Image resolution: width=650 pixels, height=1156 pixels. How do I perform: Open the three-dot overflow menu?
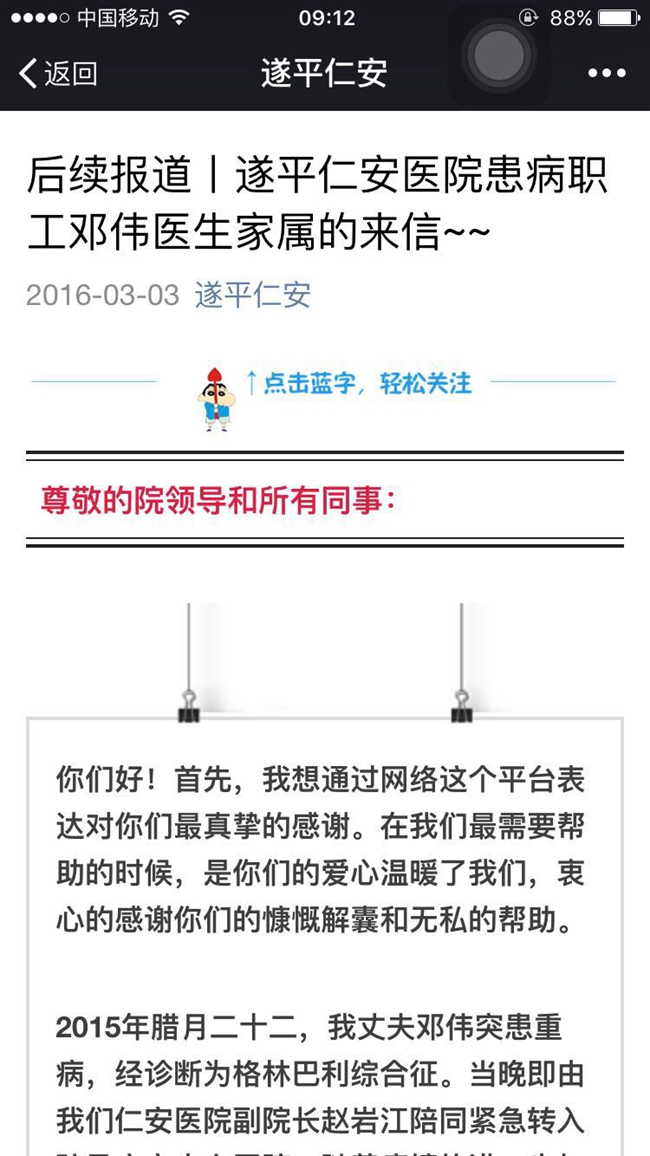click(607, 73)
